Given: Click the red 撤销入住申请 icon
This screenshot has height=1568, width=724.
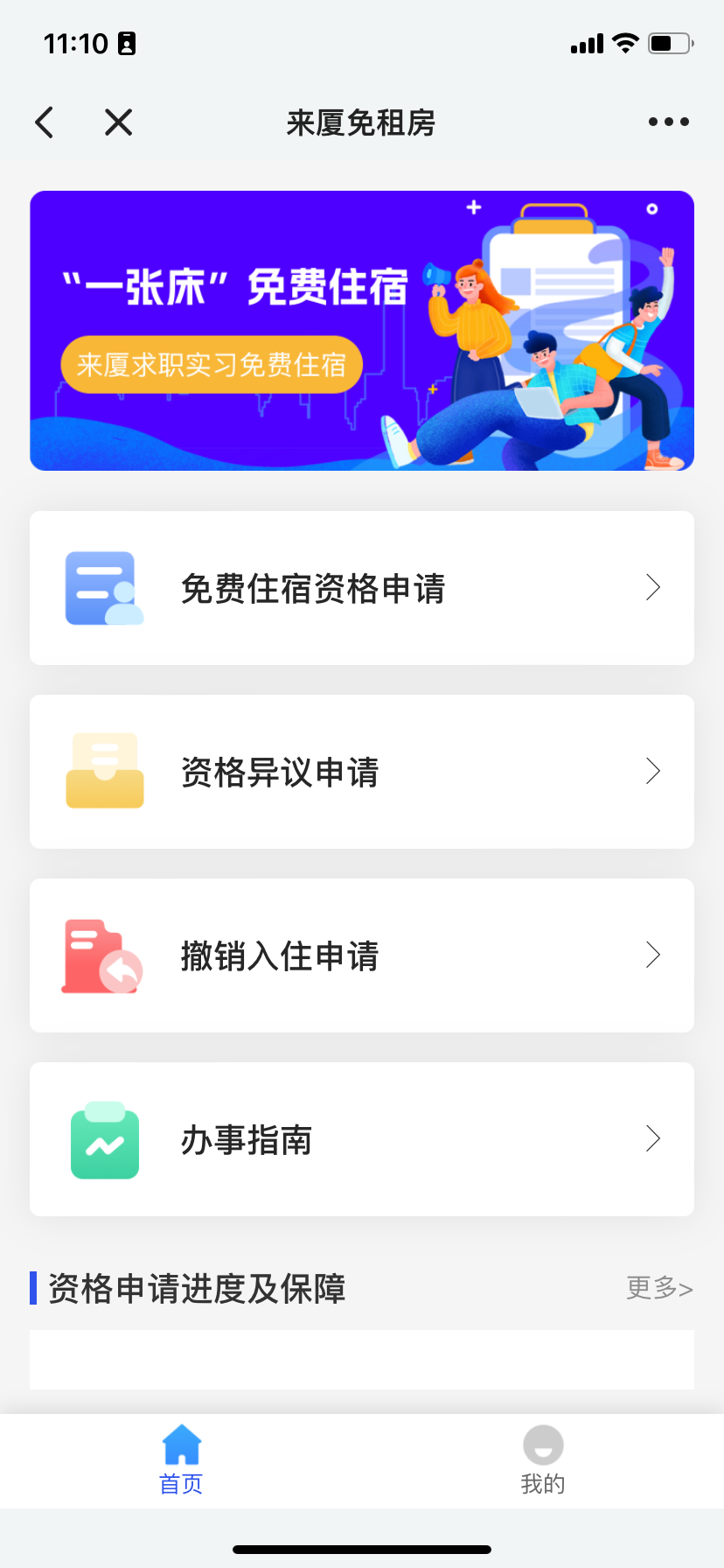Looking at the screenshot, I should (x=103, y=955).
